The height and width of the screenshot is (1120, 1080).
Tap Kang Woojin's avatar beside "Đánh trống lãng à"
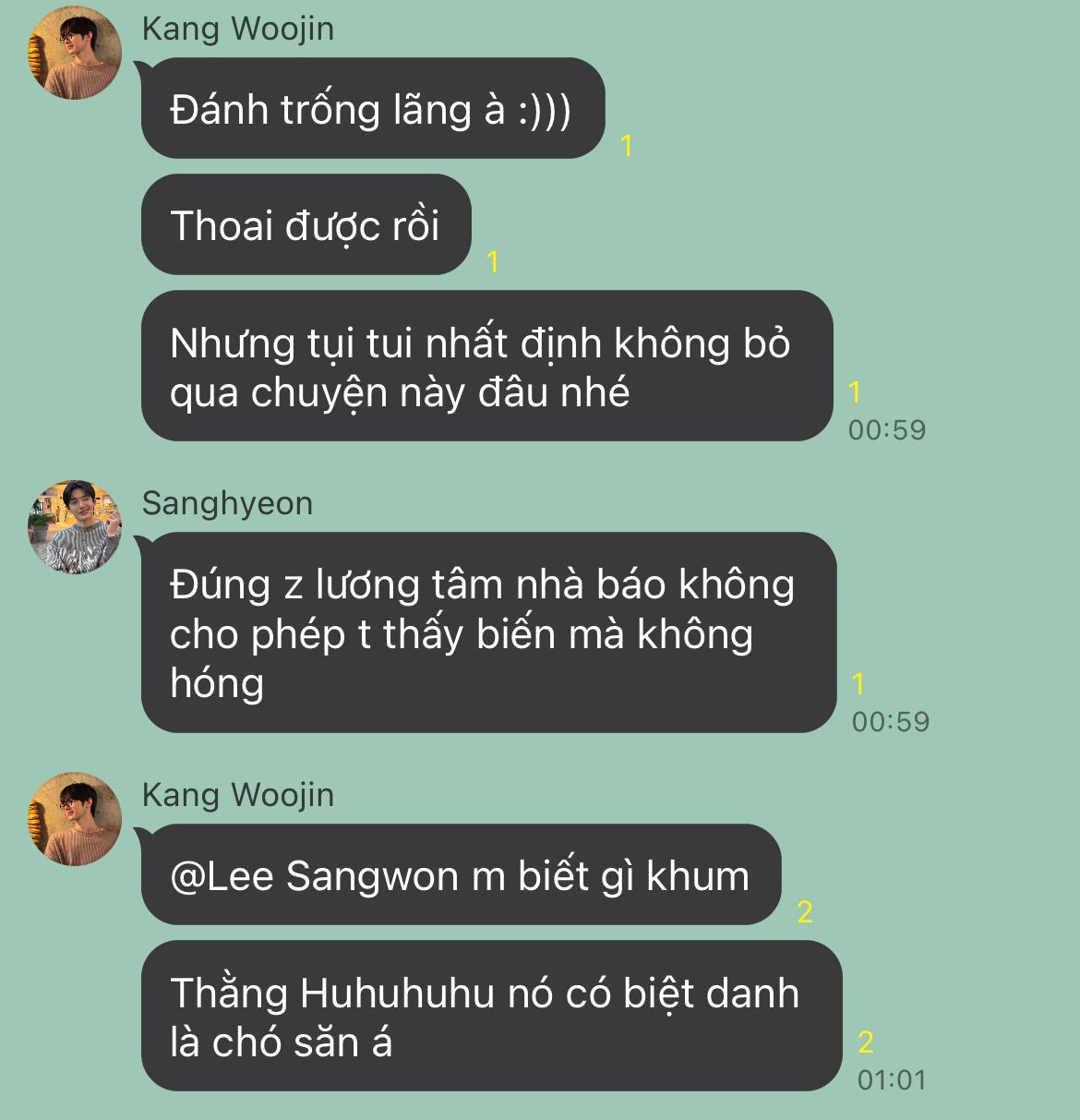[x=75, y=53]
